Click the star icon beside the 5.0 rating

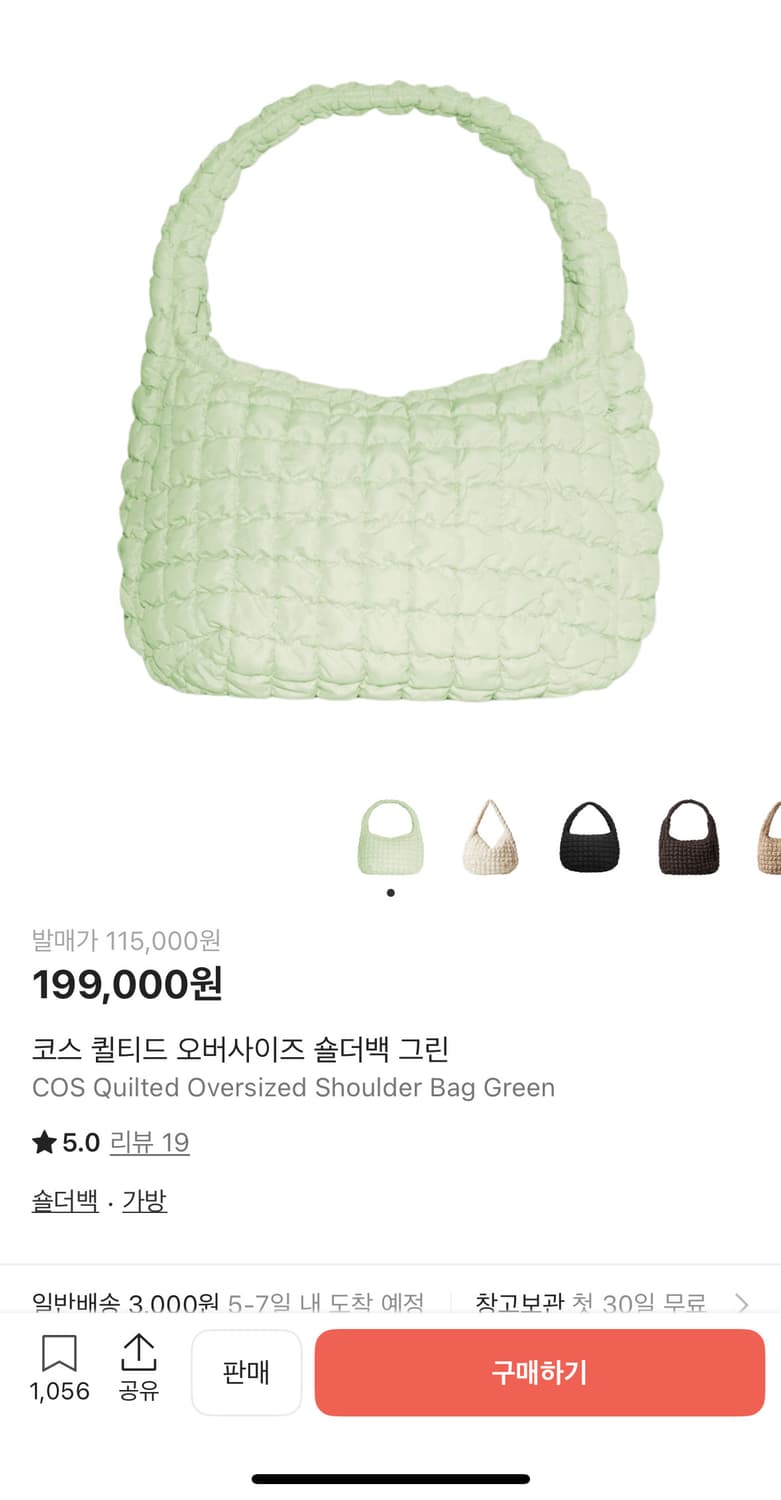pos(44,1142)
